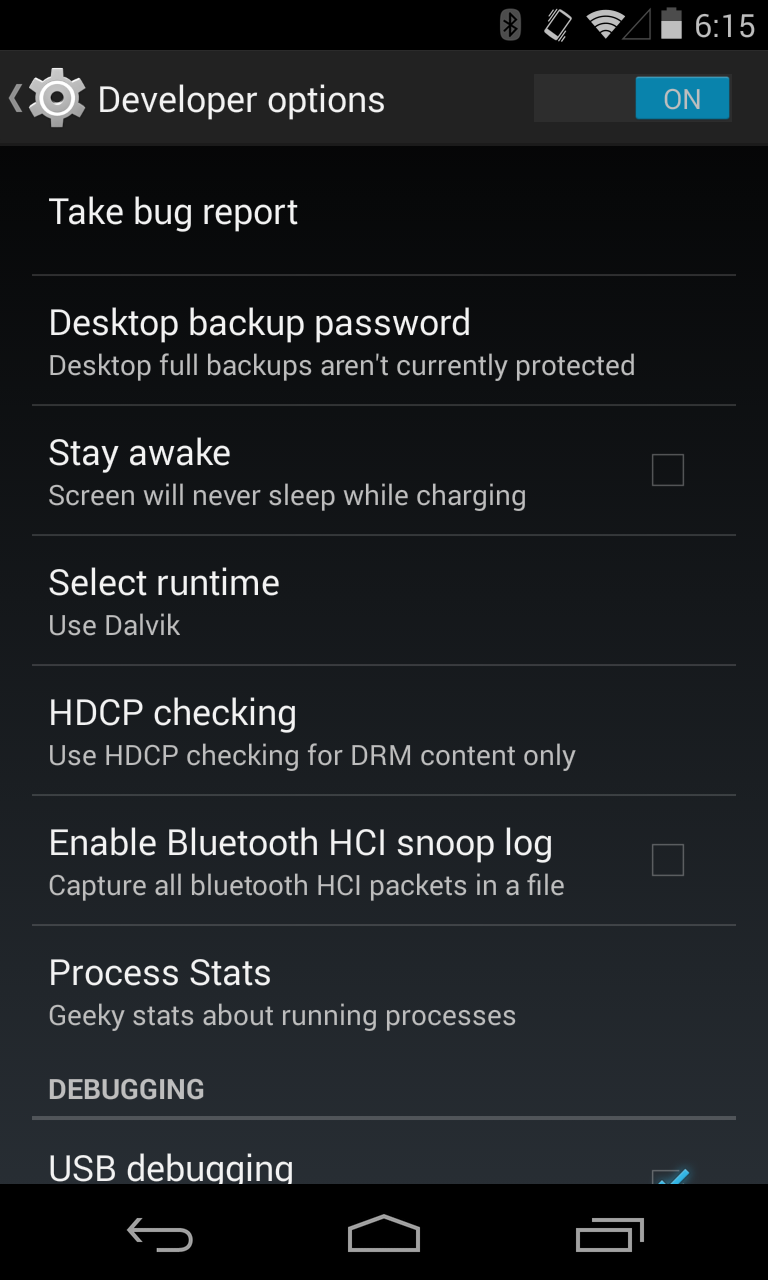Open HDCP checking setting

coord(384,731)
